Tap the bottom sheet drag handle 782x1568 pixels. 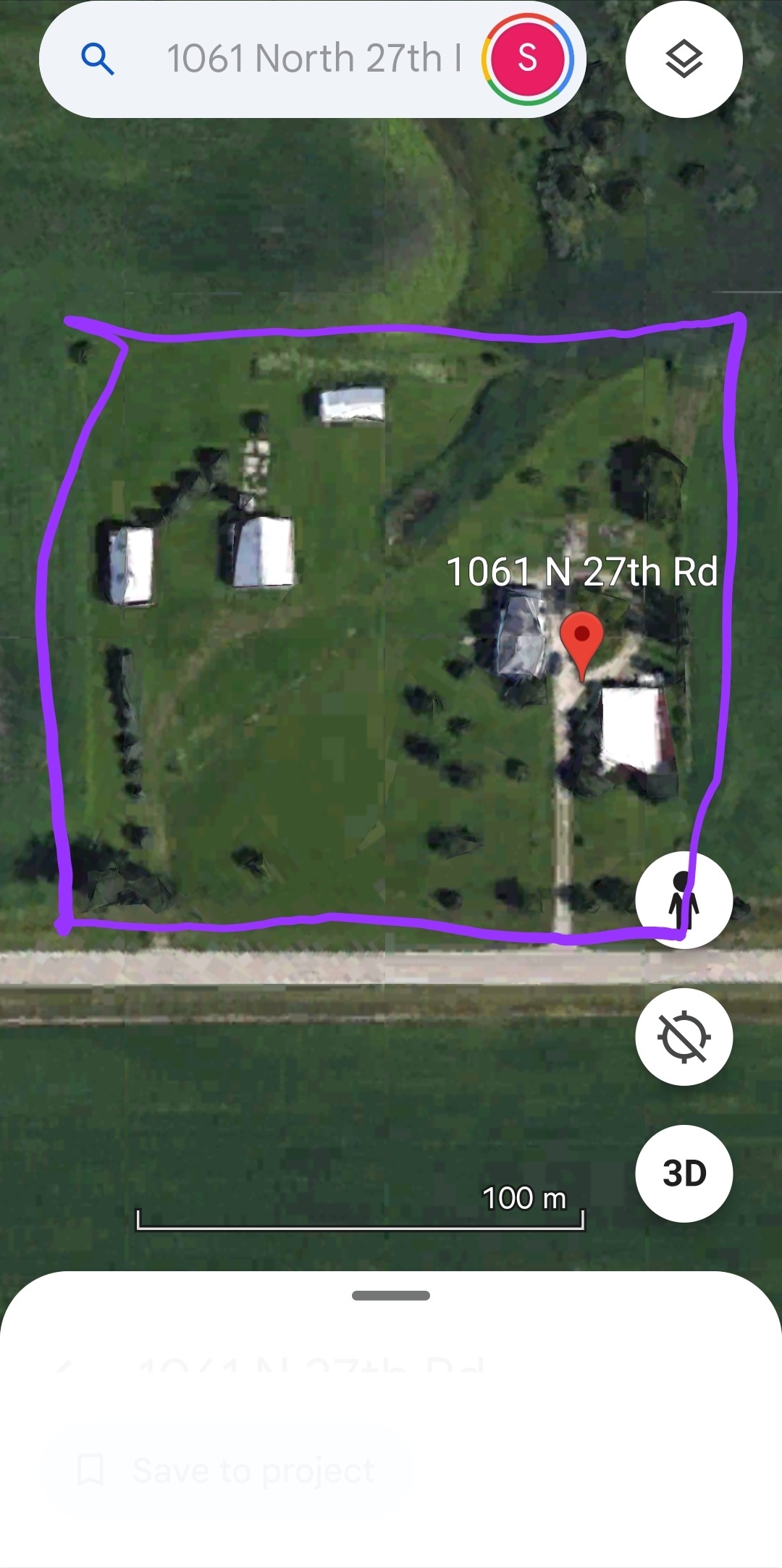coord(391,1295)
